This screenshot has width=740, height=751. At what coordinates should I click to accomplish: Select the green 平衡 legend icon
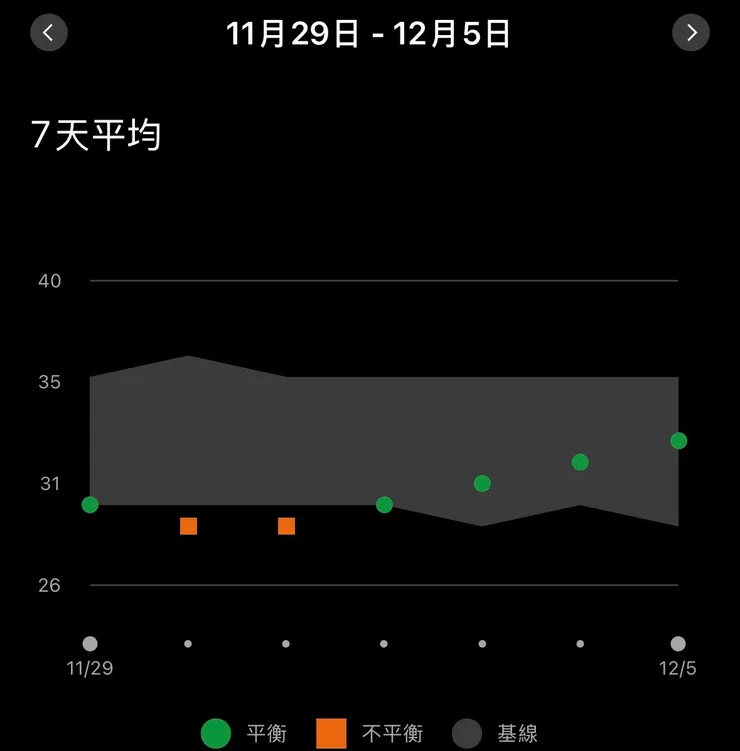[x=214, y=733]
